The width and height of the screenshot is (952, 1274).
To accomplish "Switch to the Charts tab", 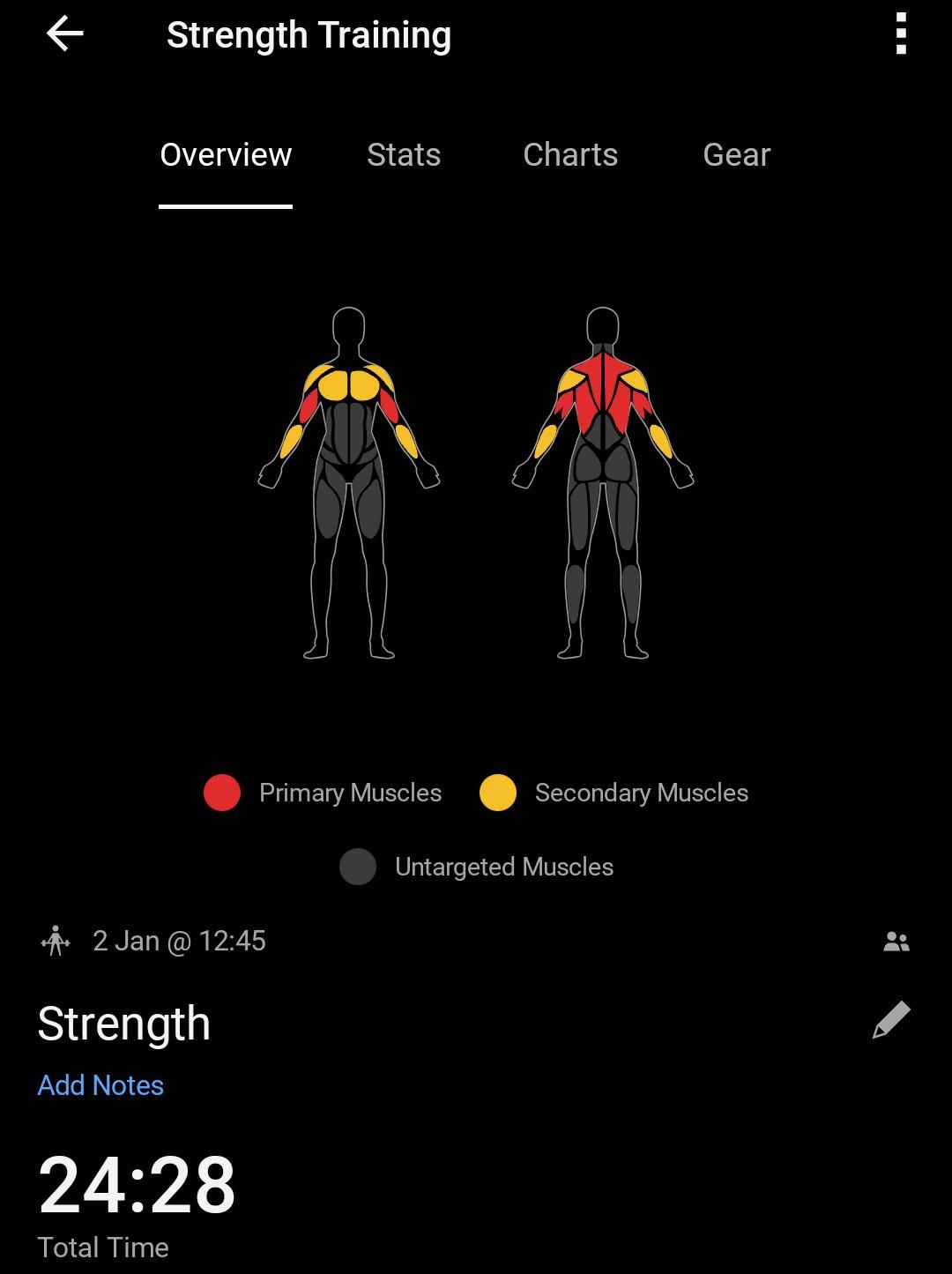I will click(570, 155).
